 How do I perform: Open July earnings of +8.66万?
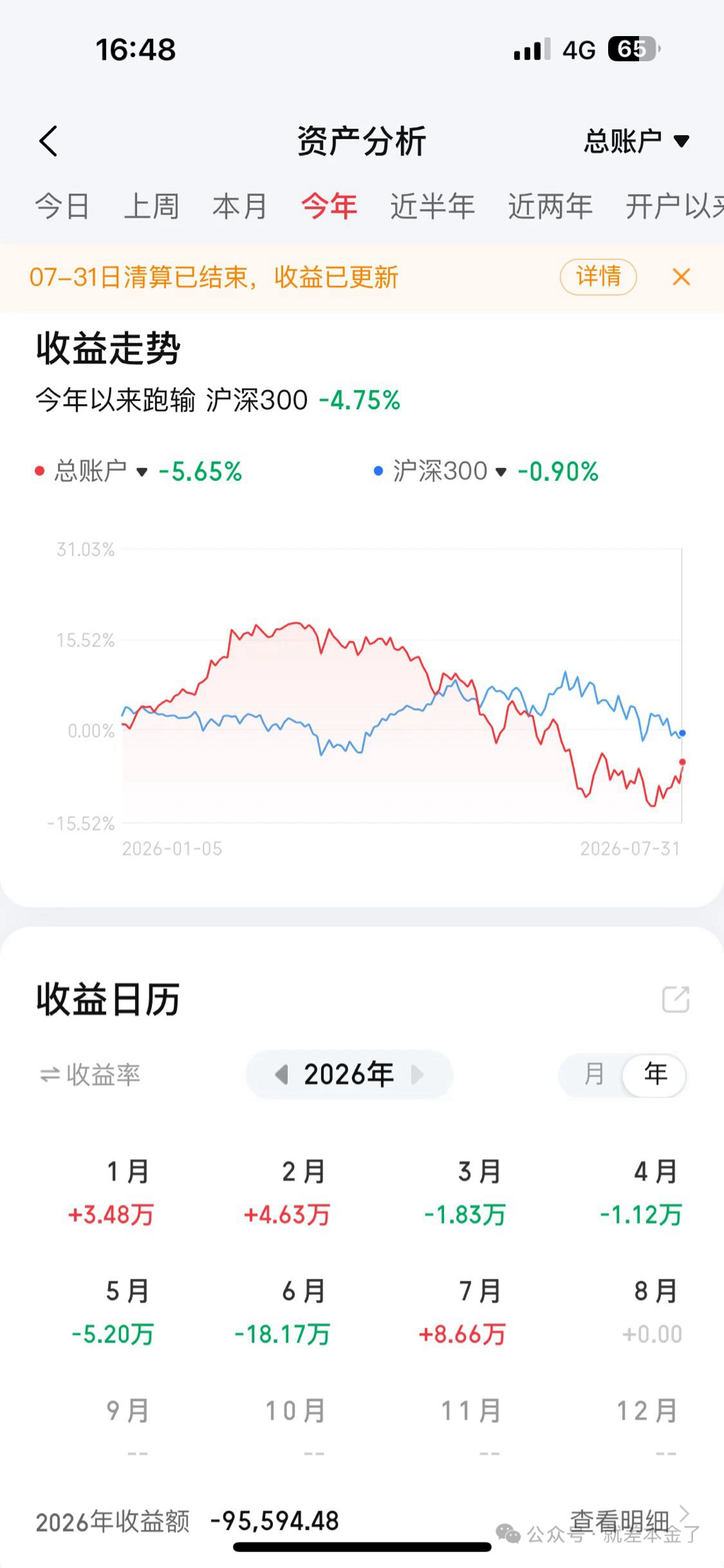(x=462, y=1311)
